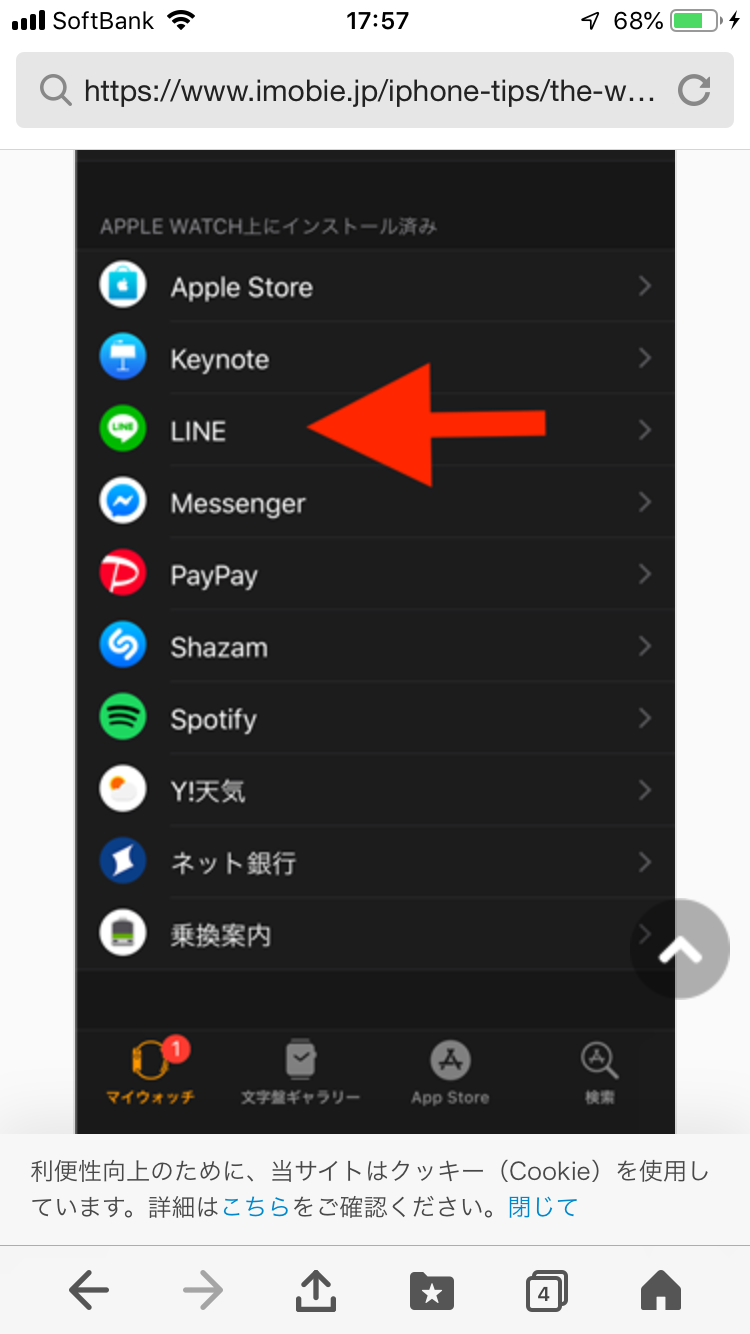Dismiss the cookie notice with 閉じて
750x1334 pixels.
click(x=543, y=1207)
